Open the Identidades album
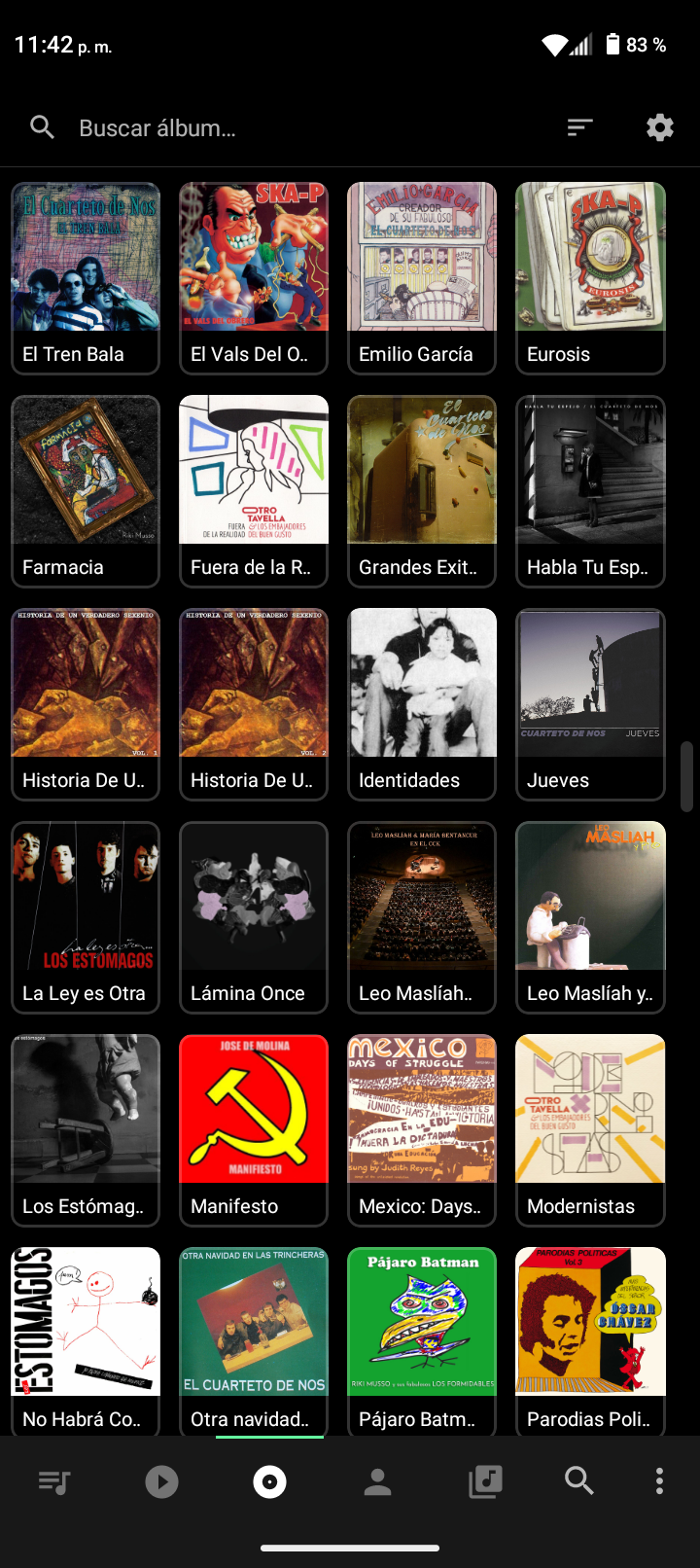700x1568 pixels. pos(422,704)
